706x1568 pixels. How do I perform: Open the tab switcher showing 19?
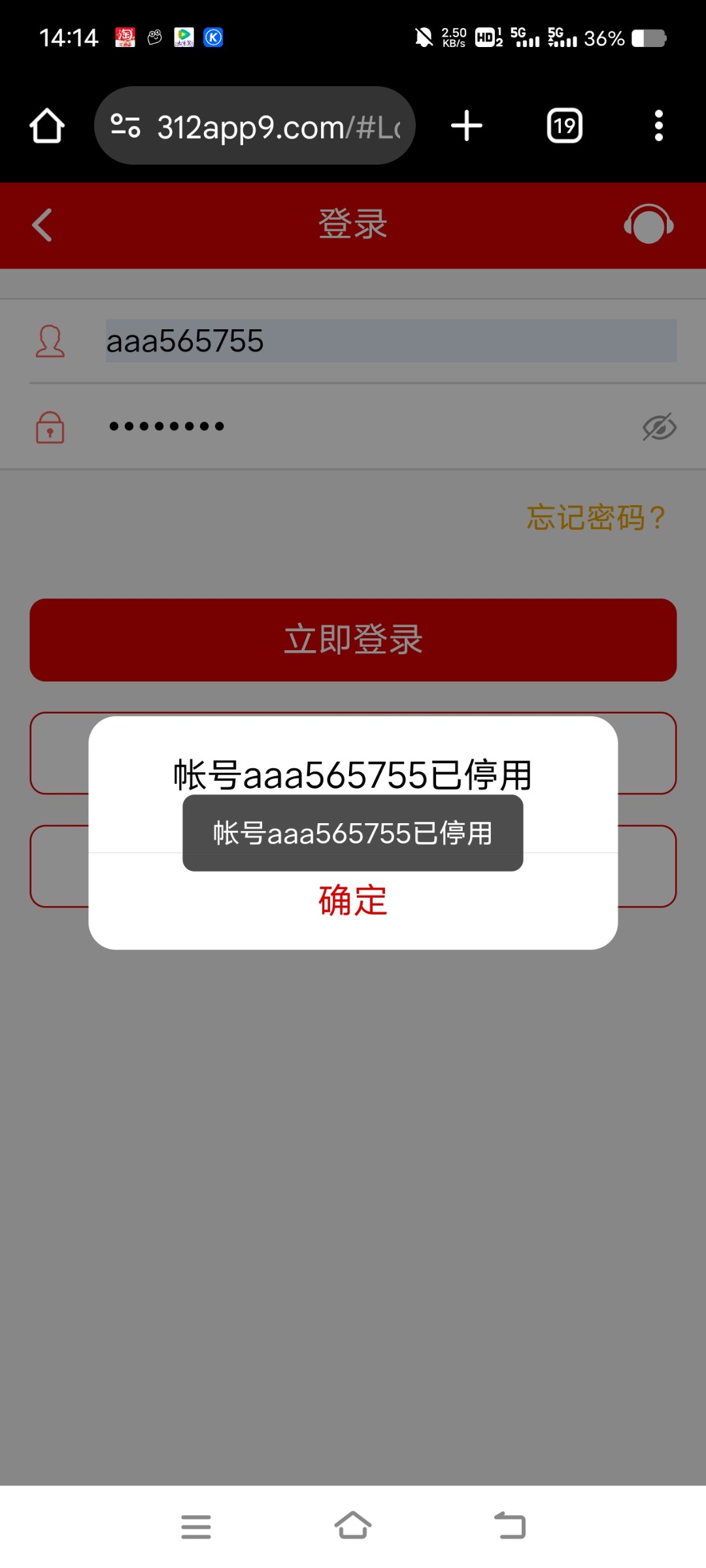pyautogui.click(x=565, y=125)
